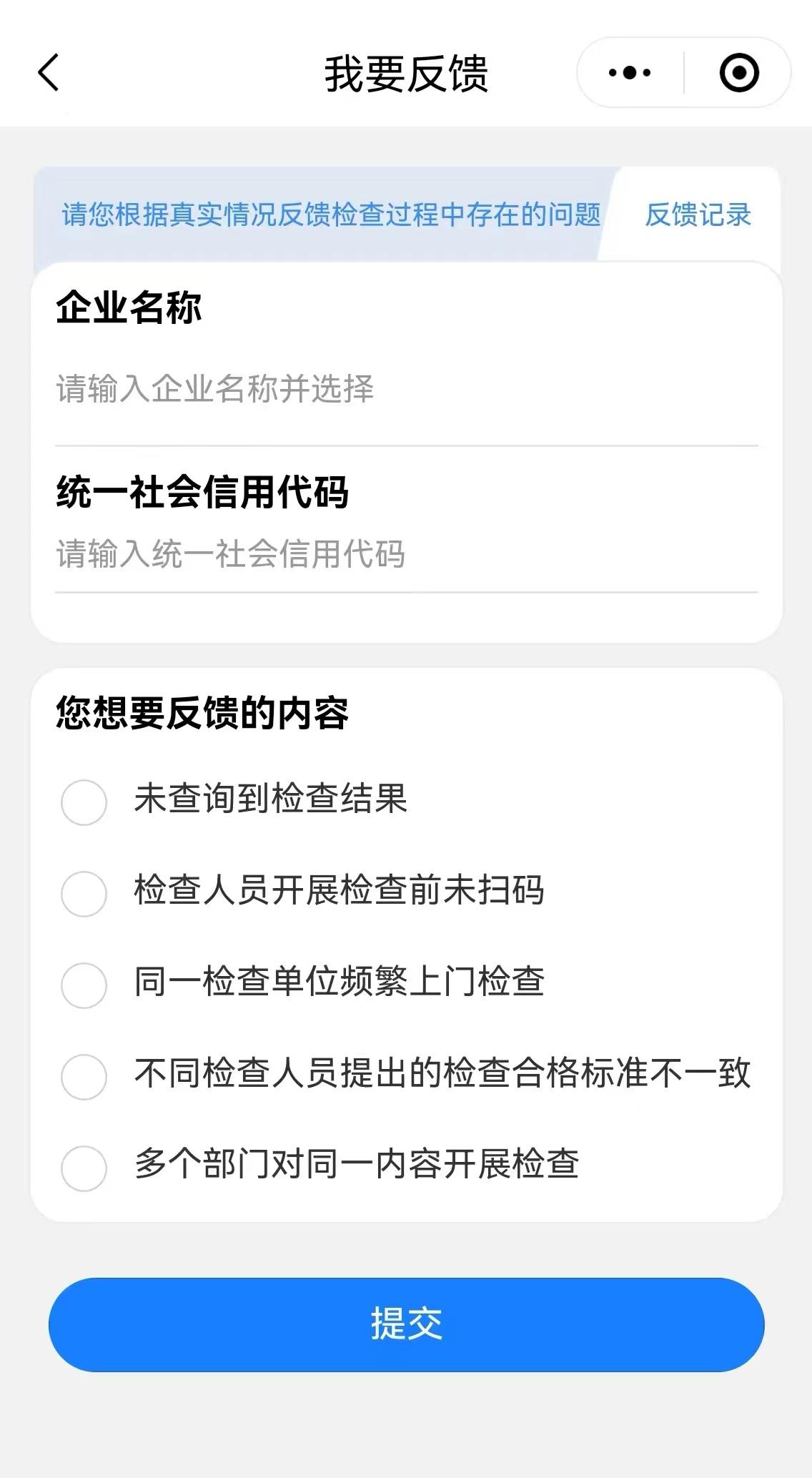Choose 多个部门对同一内容开展检查
The height and width of the screenshot is (1478, 812).
coord(84,1168)
